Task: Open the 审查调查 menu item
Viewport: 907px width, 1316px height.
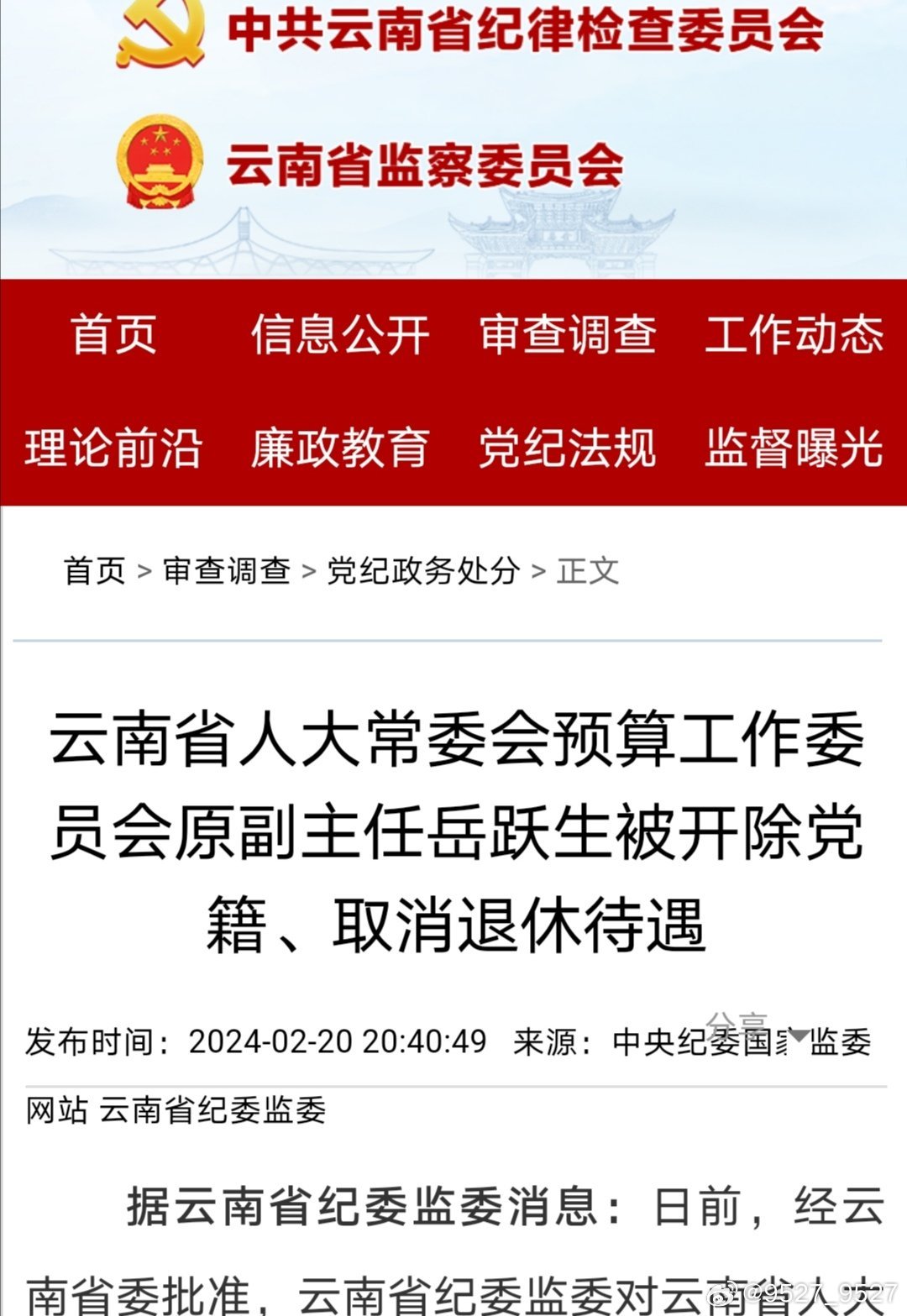Action: click(567, 334)
